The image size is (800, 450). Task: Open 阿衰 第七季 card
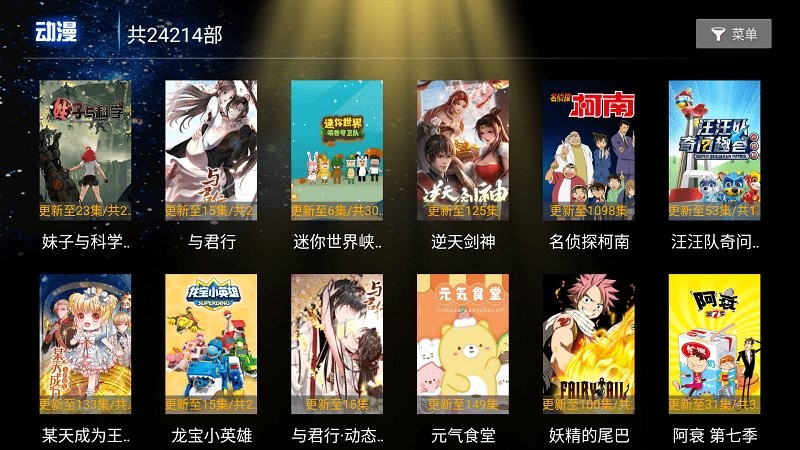click(x=714, y=344)
